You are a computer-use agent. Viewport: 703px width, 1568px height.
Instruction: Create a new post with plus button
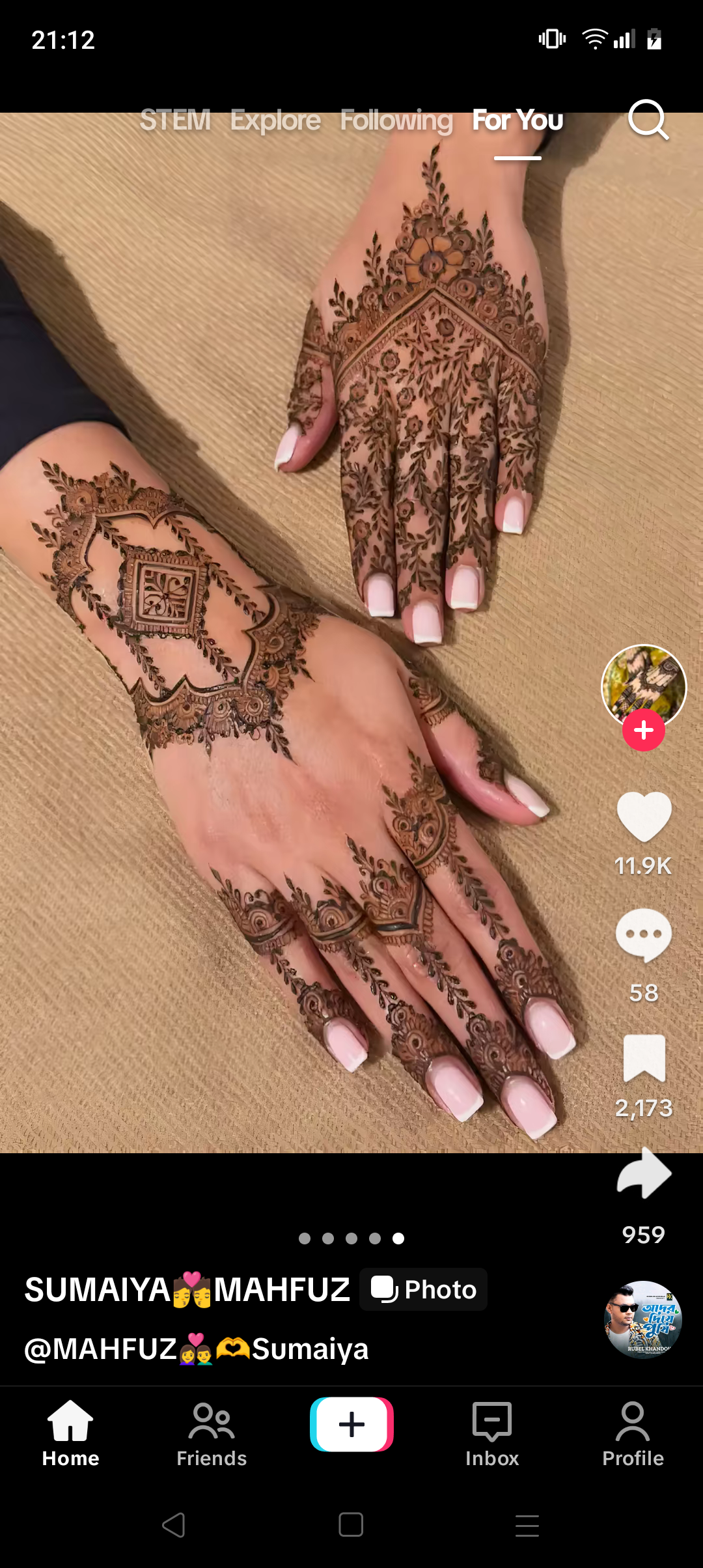[x=351, y=1424]
